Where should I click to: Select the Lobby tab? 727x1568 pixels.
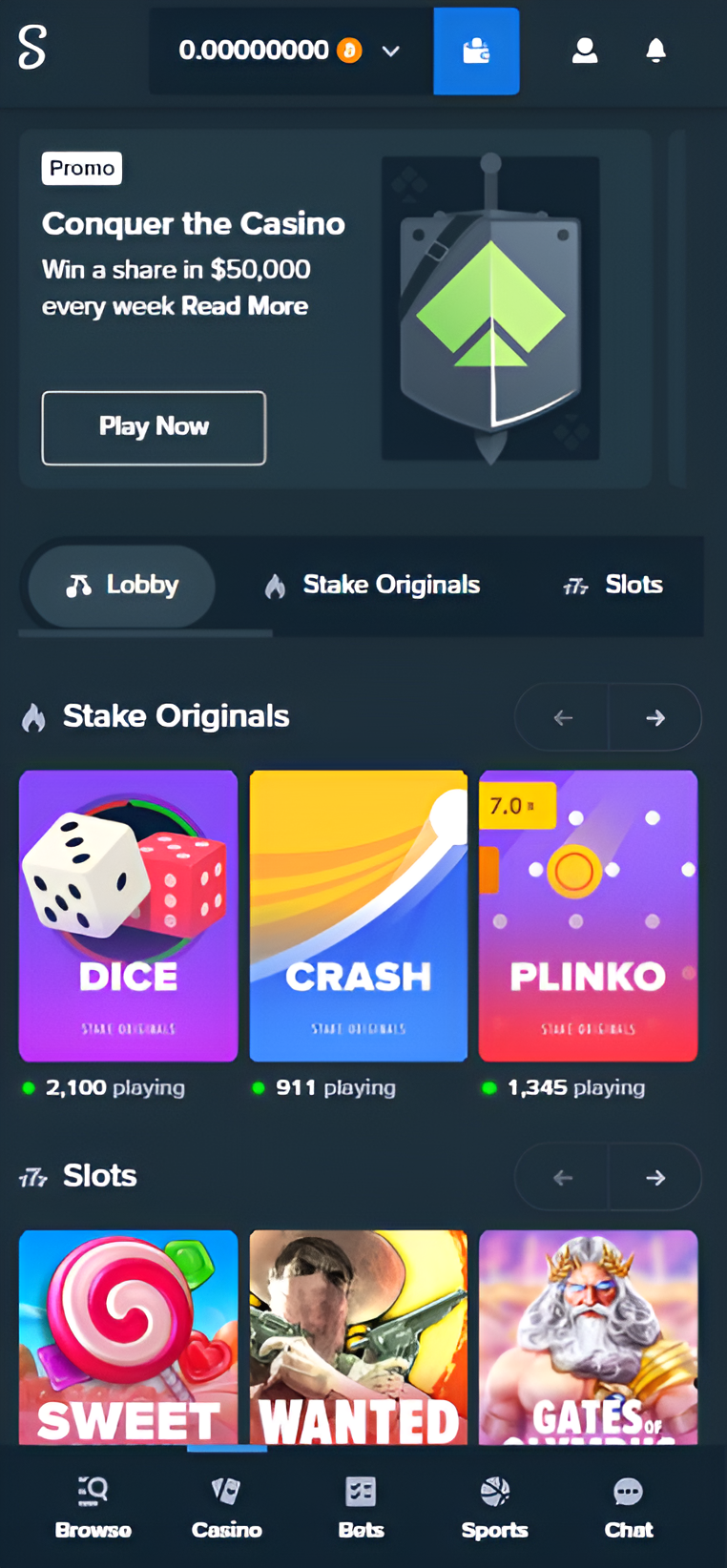(122, 585)
